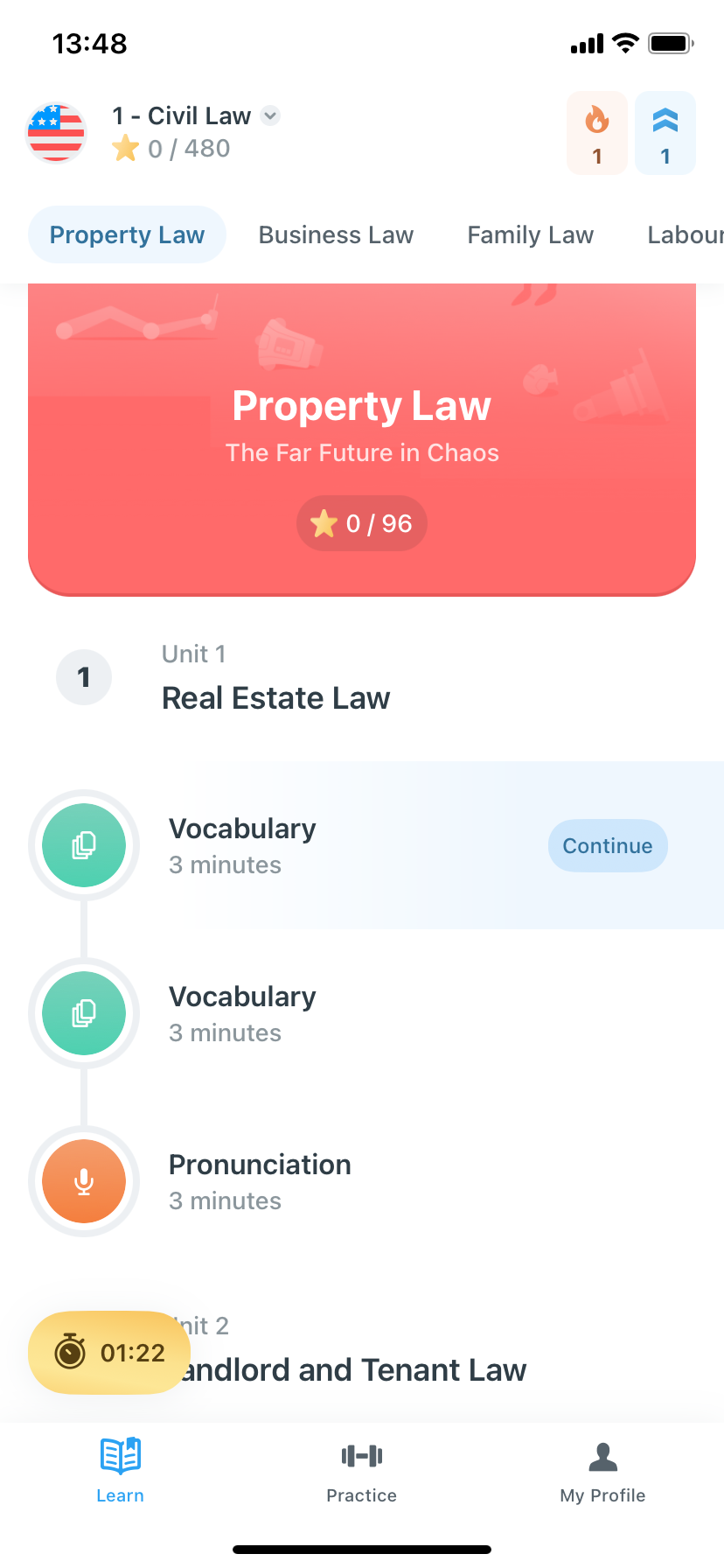
Task: Open the My Profile tab
Action: pos(602,1470)
